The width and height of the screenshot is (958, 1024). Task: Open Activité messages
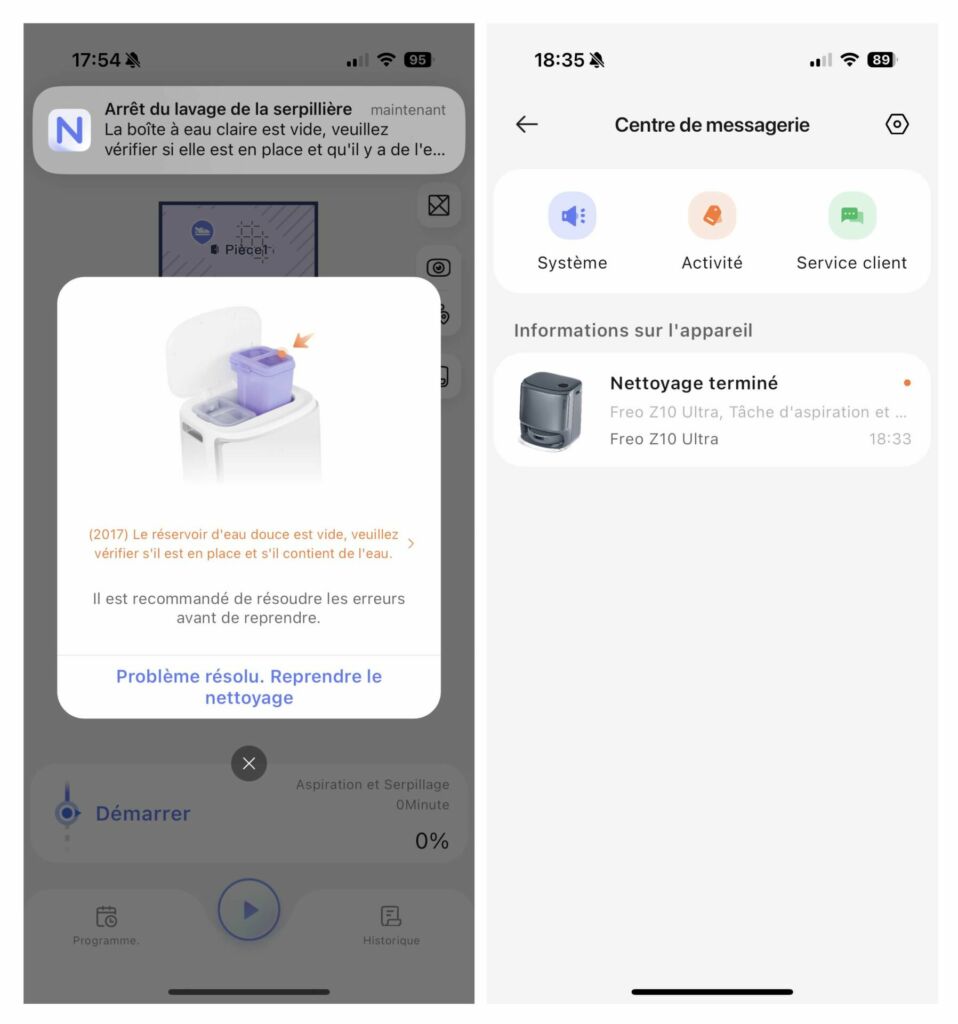(712, 232)
